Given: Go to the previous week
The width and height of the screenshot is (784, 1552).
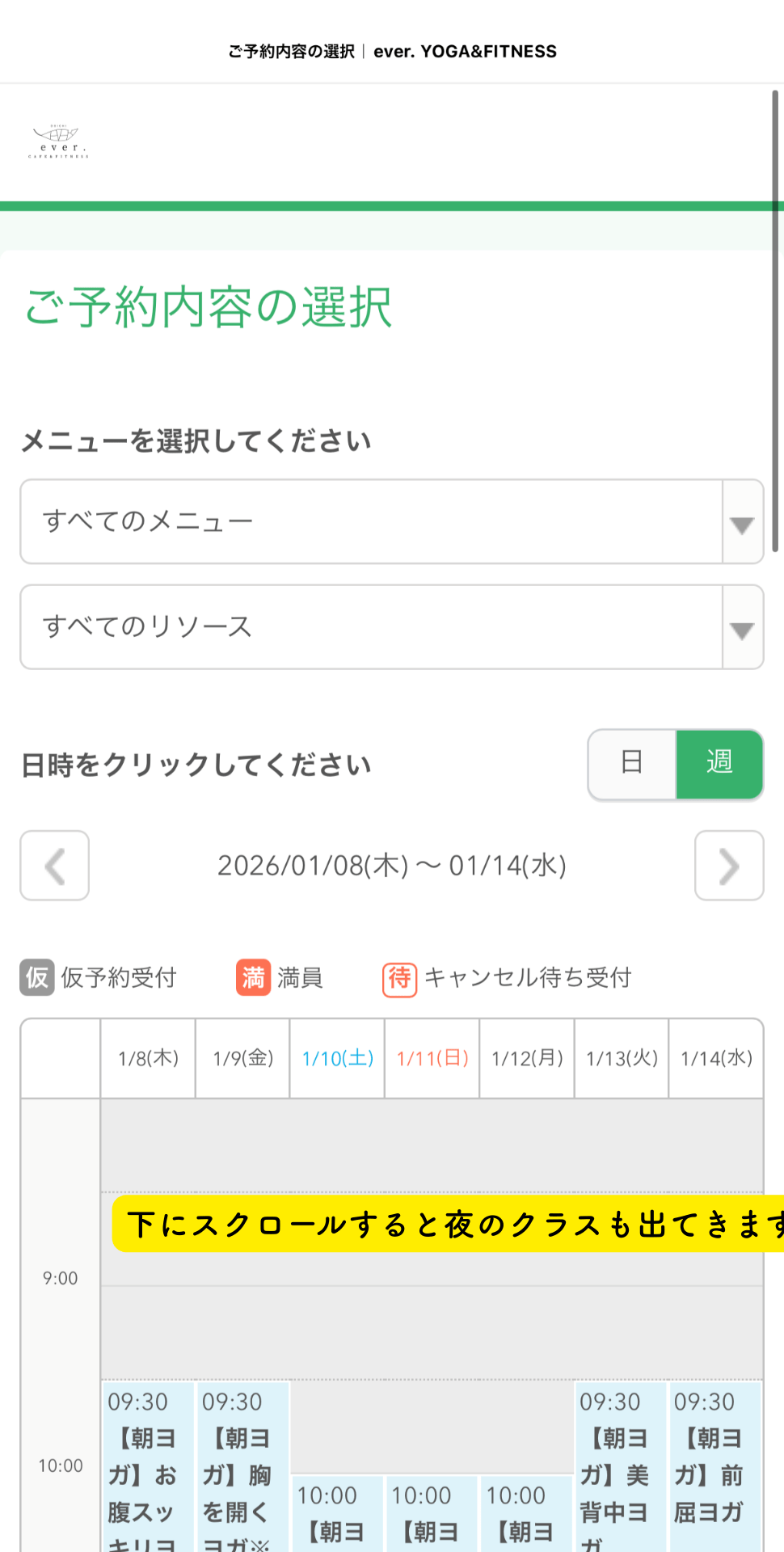Looking at the screenshot, I should tap(54, 866).
